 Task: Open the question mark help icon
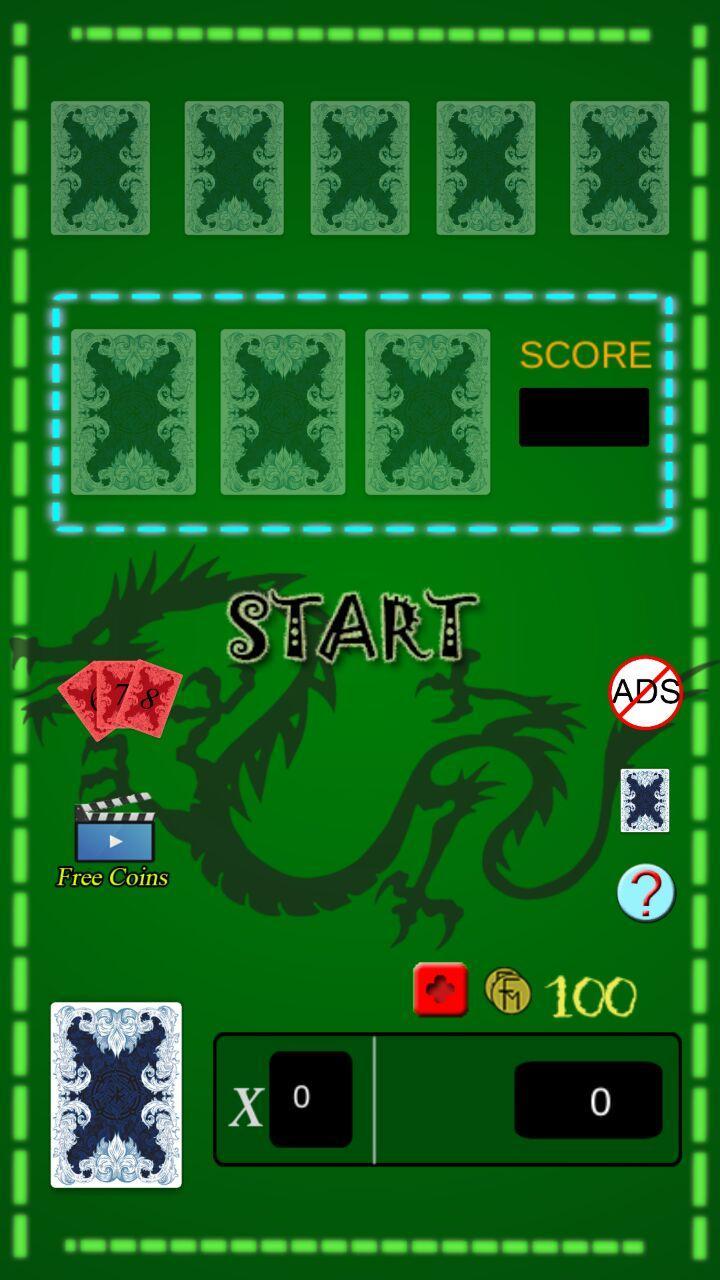tap(645, 893)
